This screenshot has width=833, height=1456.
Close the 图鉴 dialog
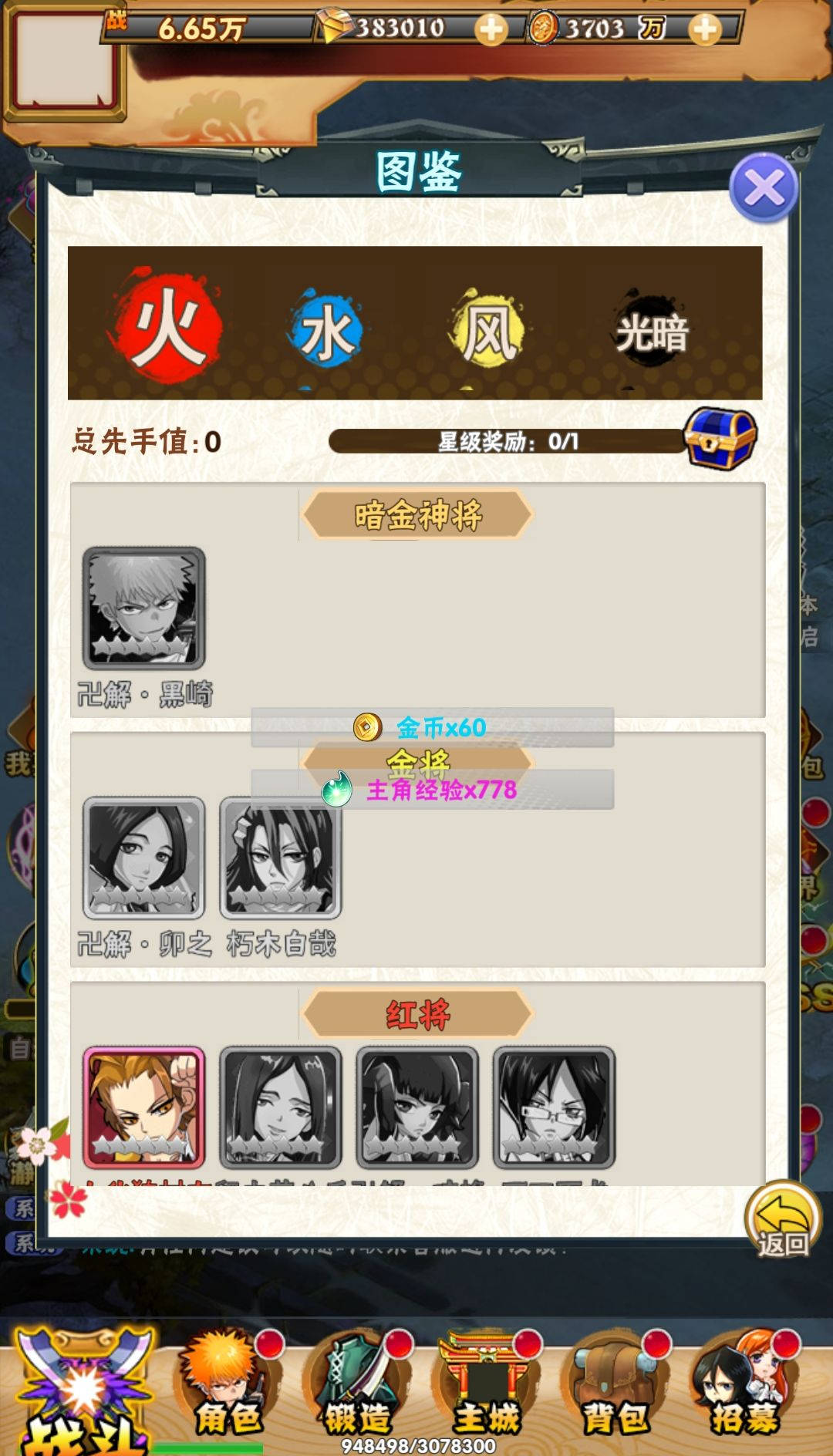pyautogui.click(x=763, y=189)
